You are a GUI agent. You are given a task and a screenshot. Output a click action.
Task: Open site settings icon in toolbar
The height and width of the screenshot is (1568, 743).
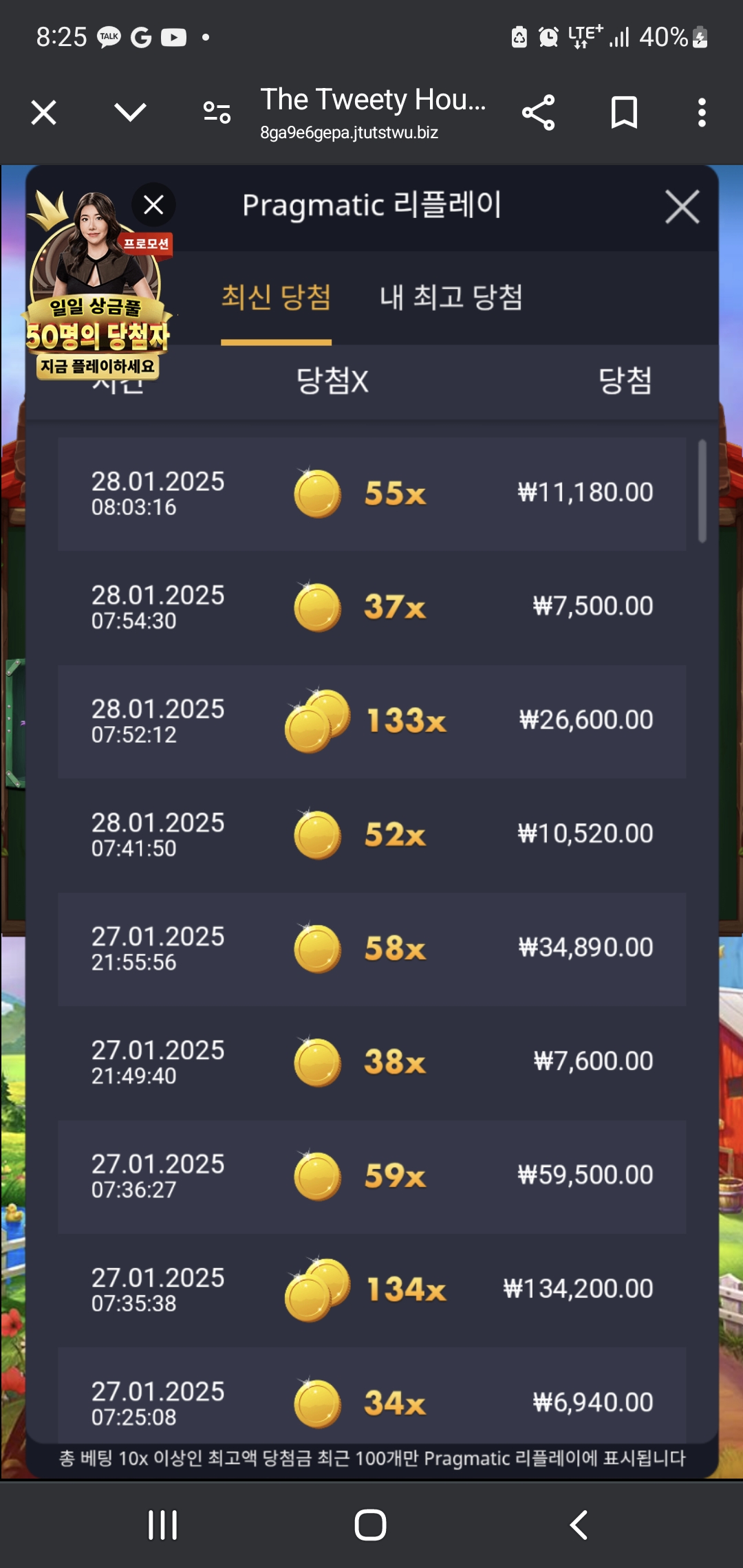[x=217, y=112]
